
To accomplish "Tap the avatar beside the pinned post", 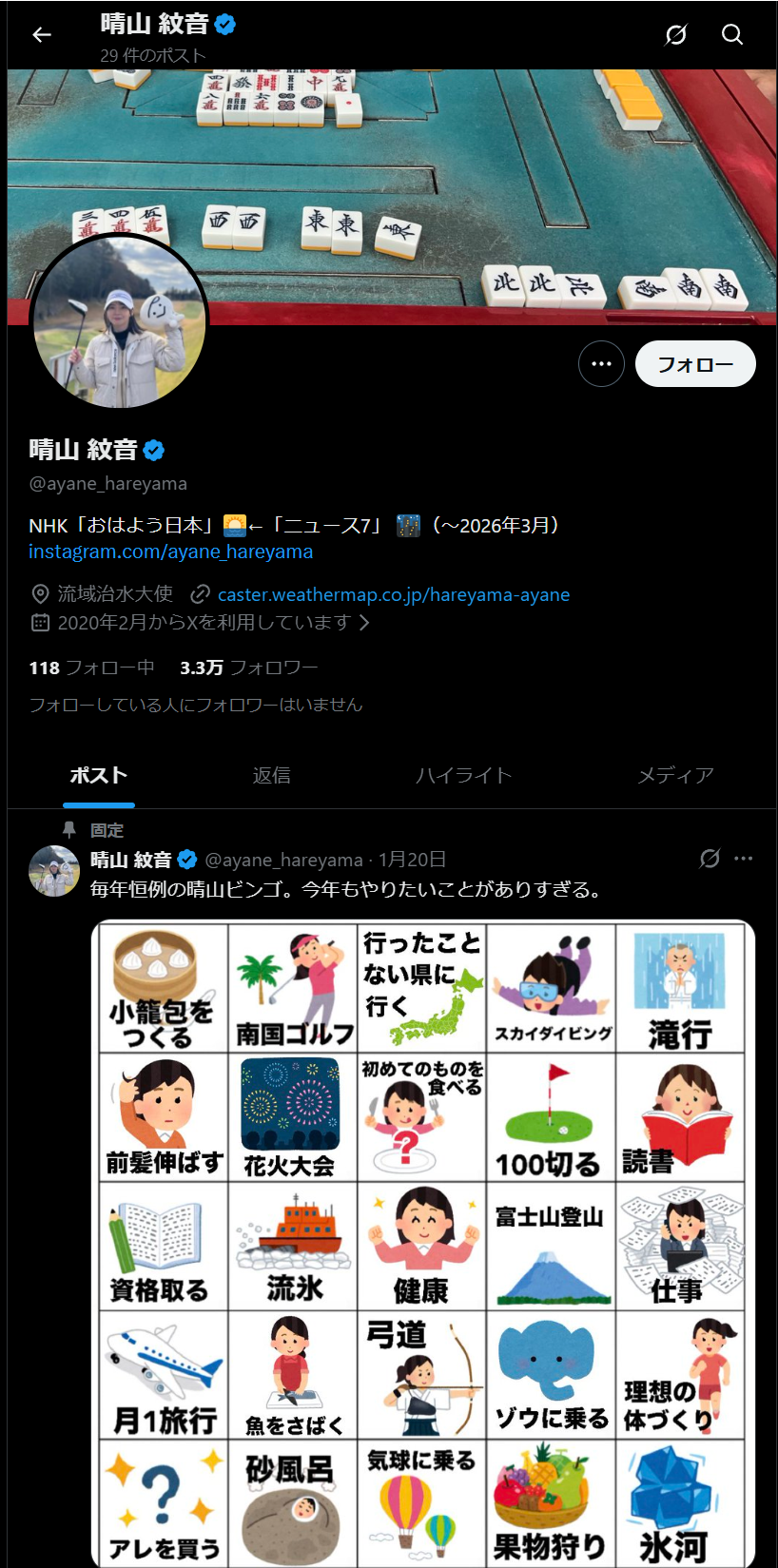I will point(54,871).
